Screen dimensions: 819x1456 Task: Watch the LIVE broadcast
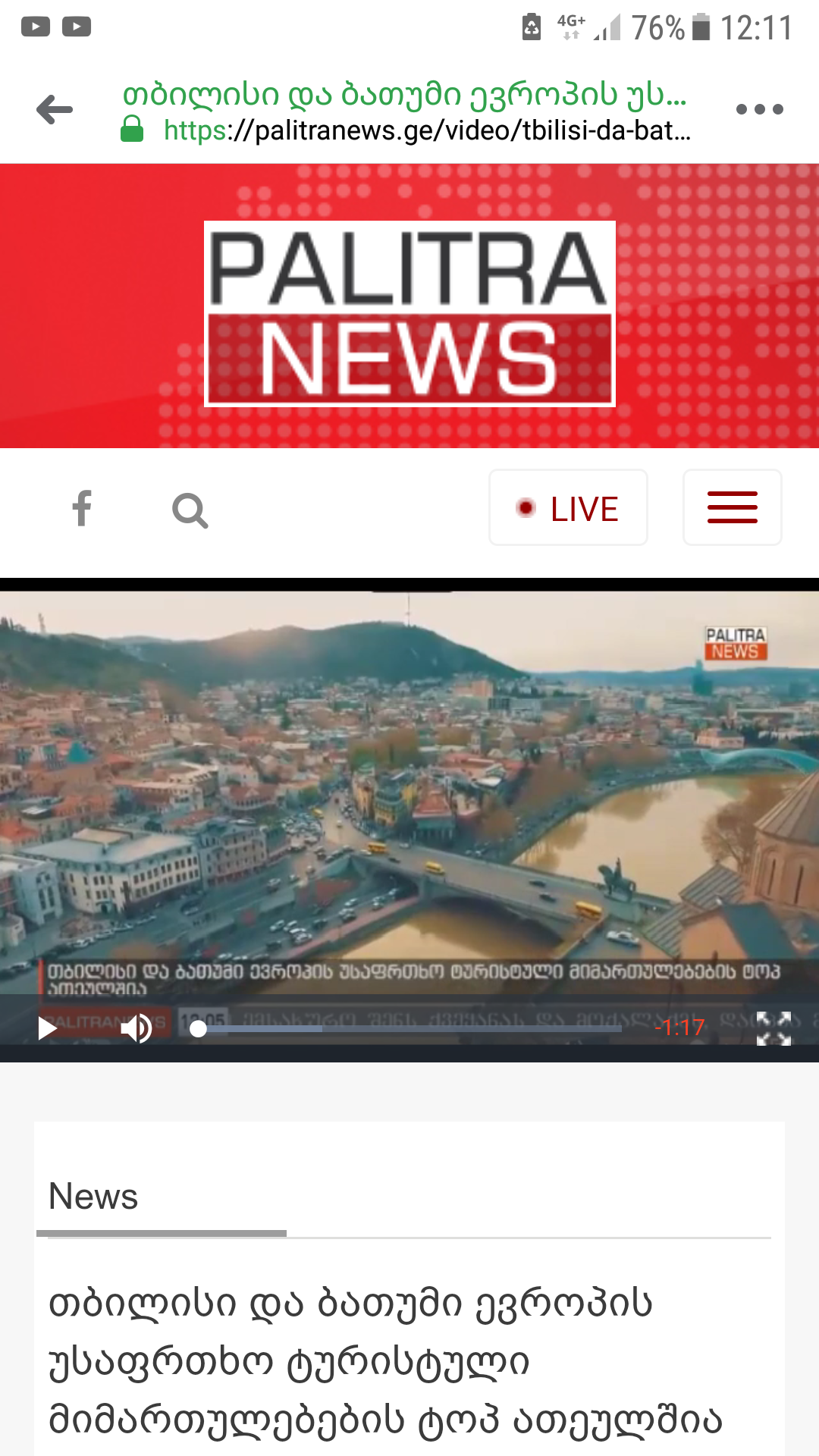click(x=568, y=508)
